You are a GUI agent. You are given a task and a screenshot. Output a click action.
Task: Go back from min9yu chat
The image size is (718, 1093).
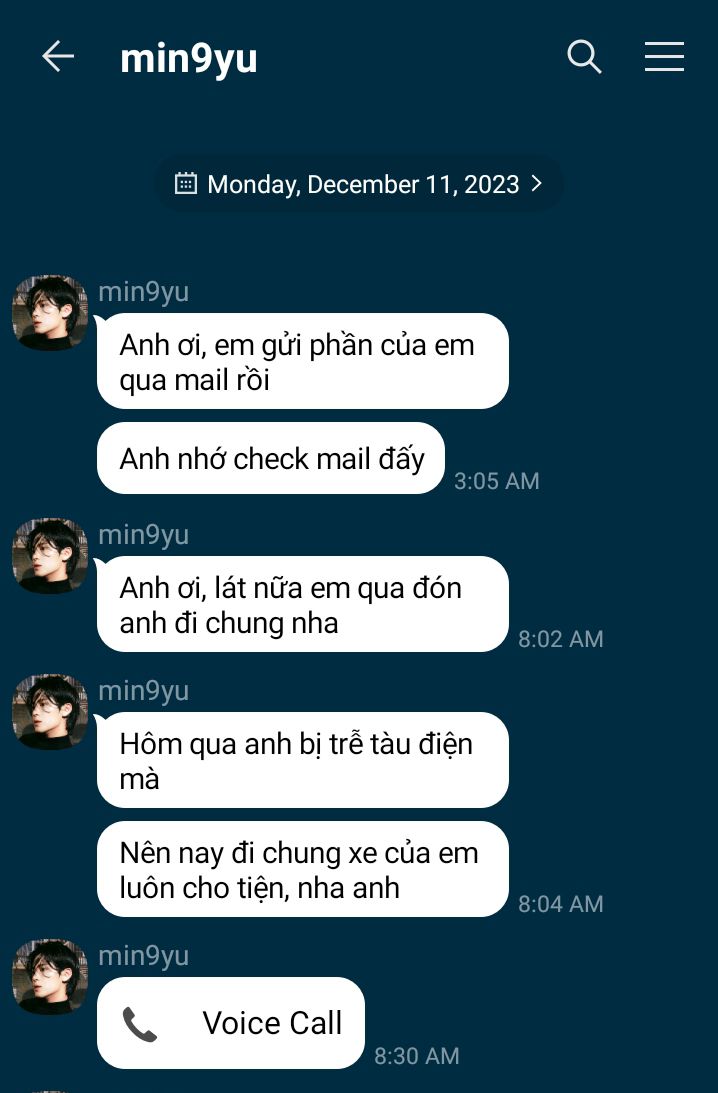point(58,57)
